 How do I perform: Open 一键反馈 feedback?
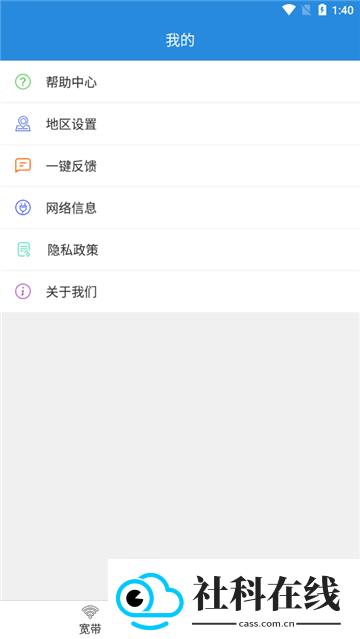(x=180, y=166)
